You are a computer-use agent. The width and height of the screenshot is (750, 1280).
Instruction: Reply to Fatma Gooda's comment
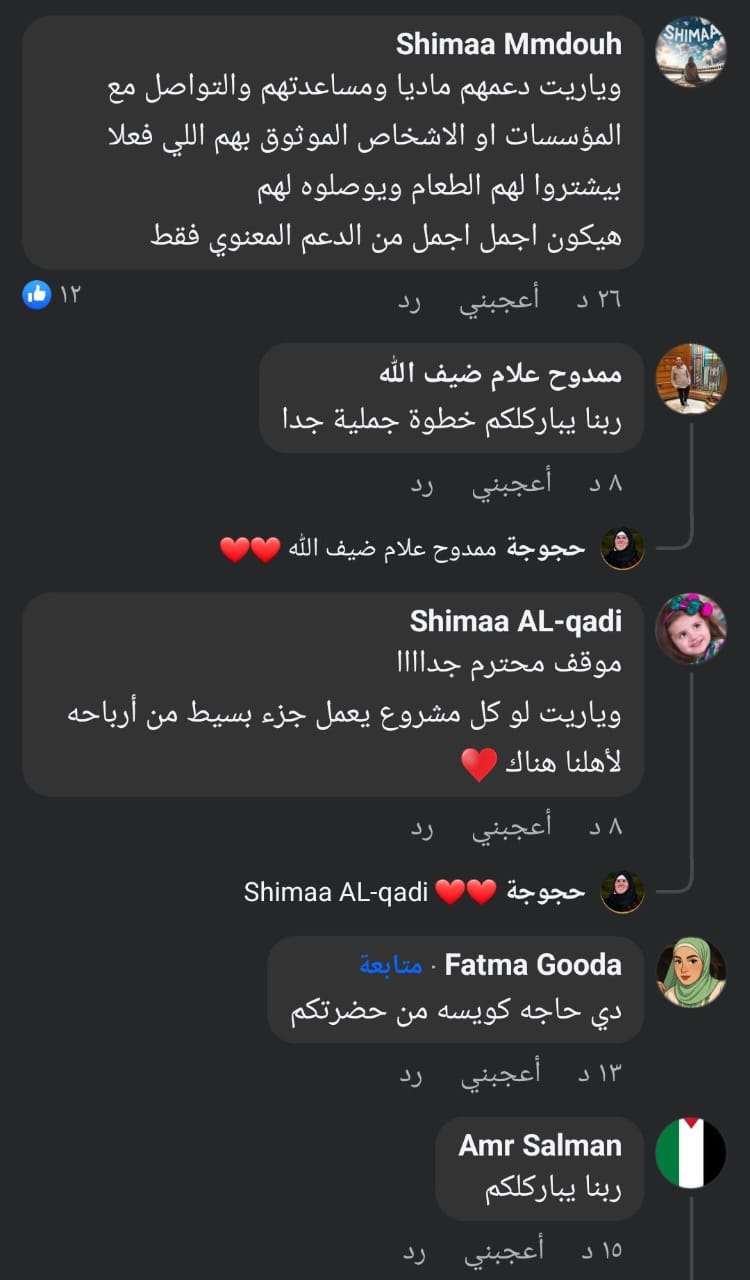[413, 1073]
